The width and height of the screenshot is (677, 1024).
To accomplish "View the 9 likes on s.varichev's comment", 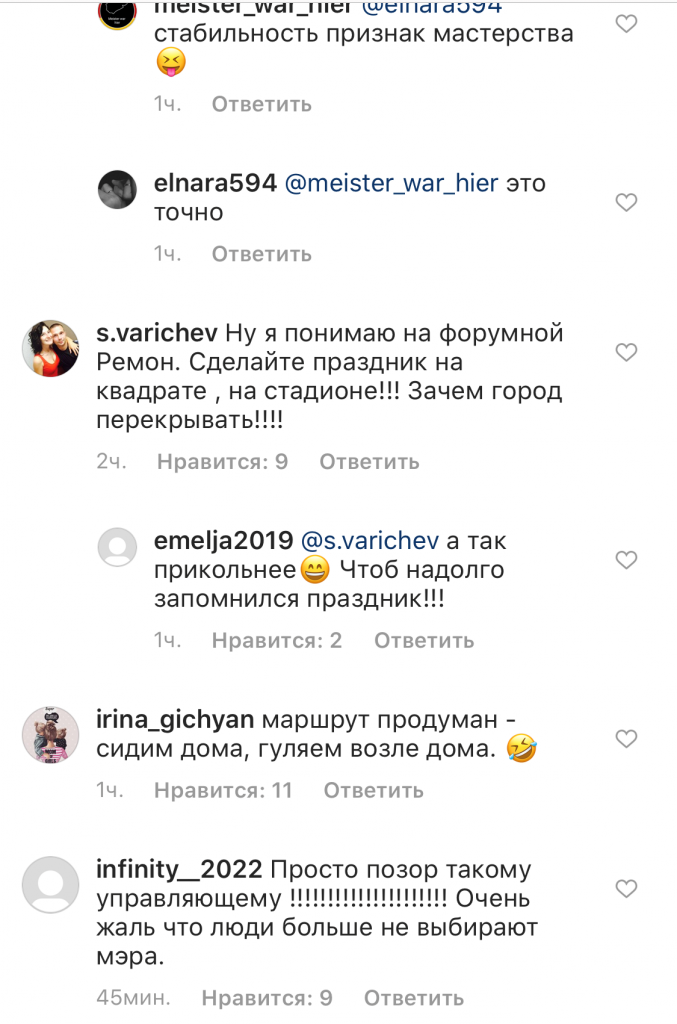I will click(x=223, y=462).
